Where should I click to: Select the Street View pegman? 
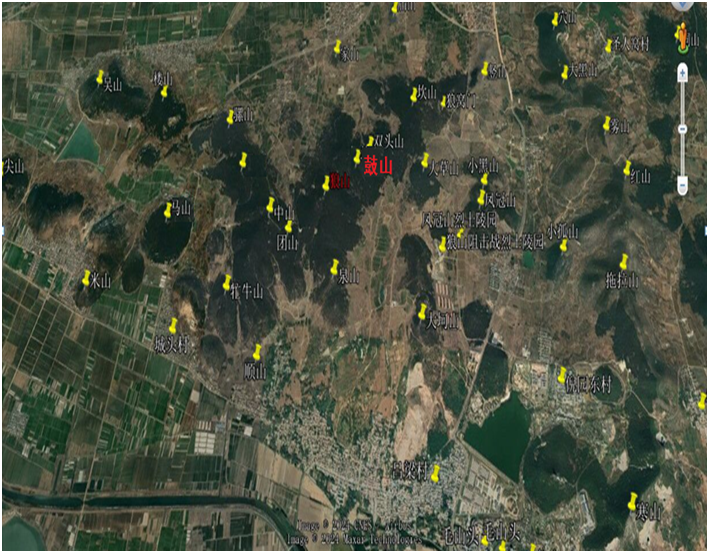(x=683, y=33)
